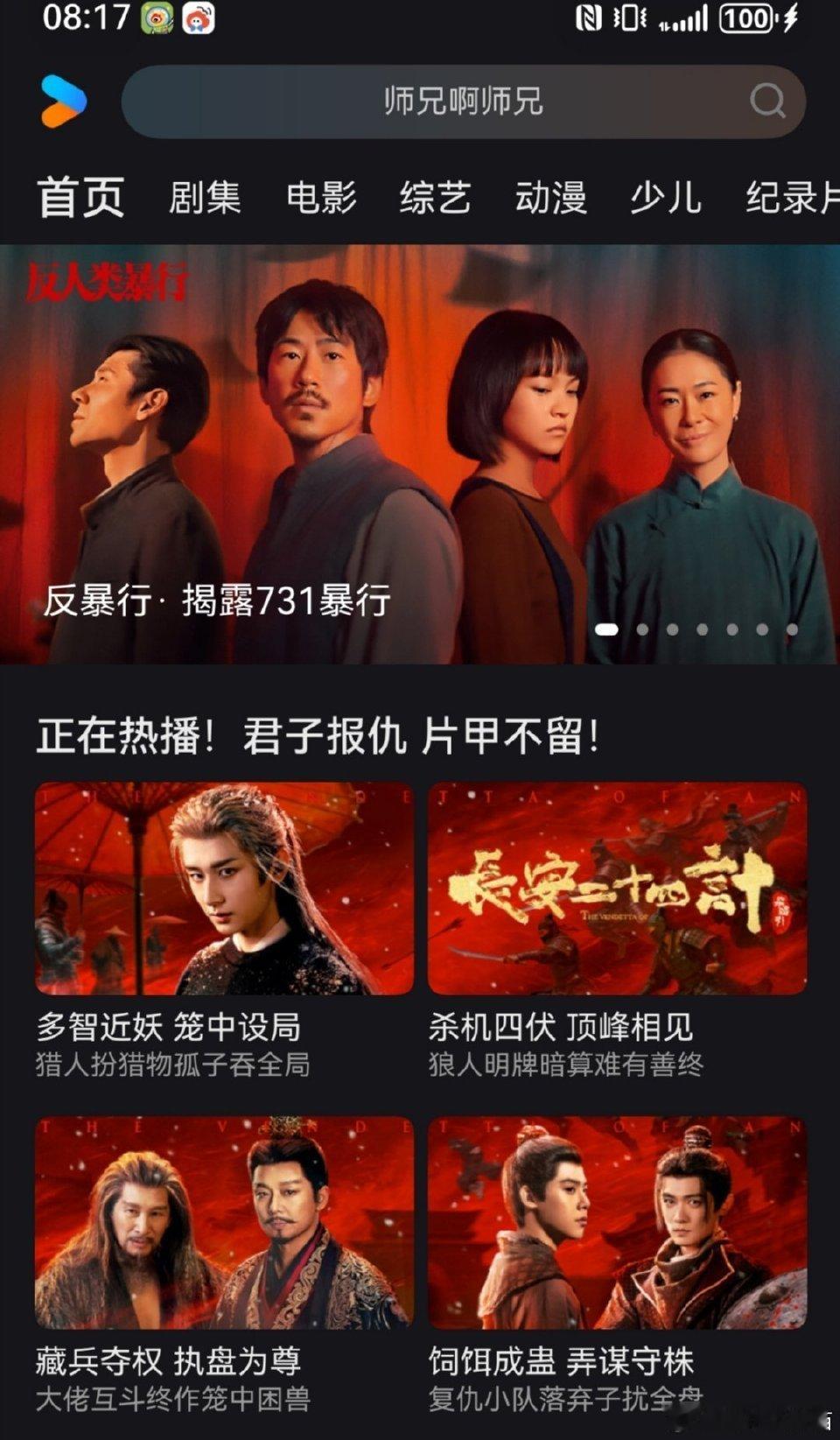Switch to the 电影 tab
This screenshot has height=1440, width=840.
(323, 199)
